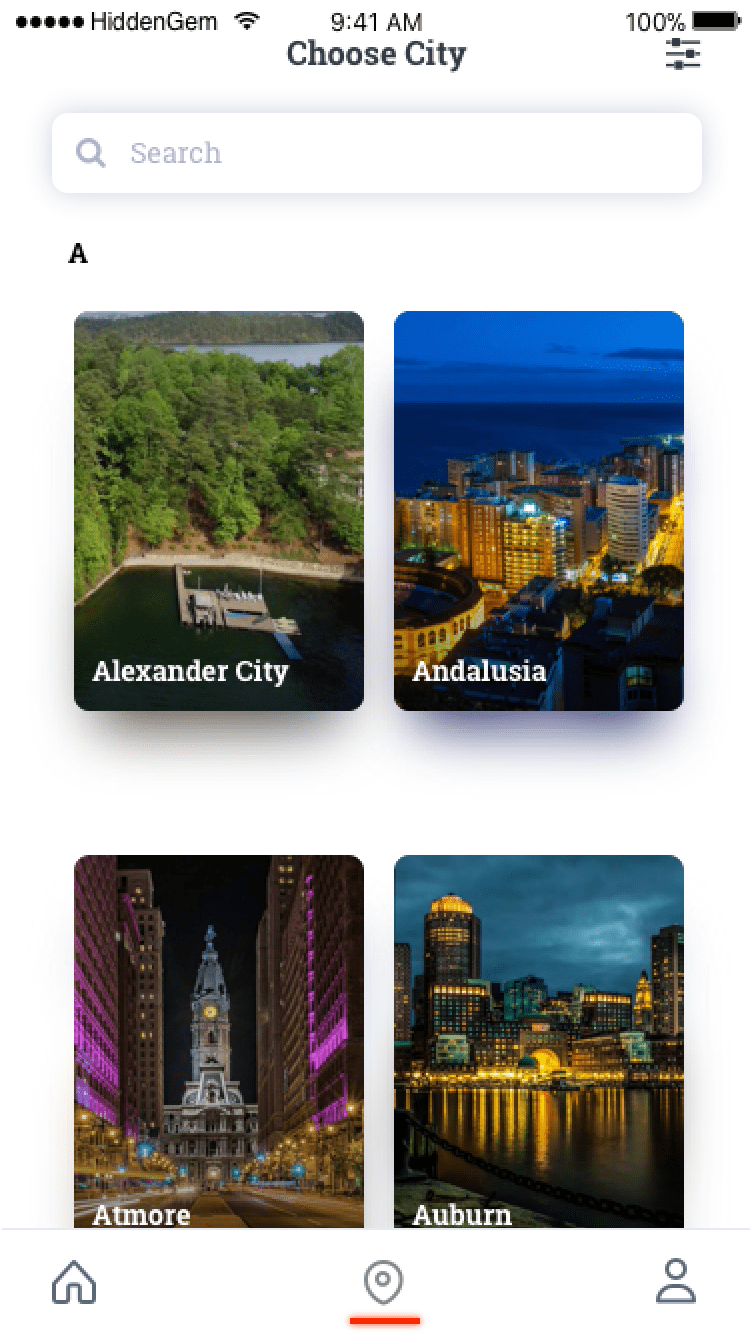Choose the Andalusia city card
The width and height of the screenshot is (750, 1334).
(x=539, y=511)
